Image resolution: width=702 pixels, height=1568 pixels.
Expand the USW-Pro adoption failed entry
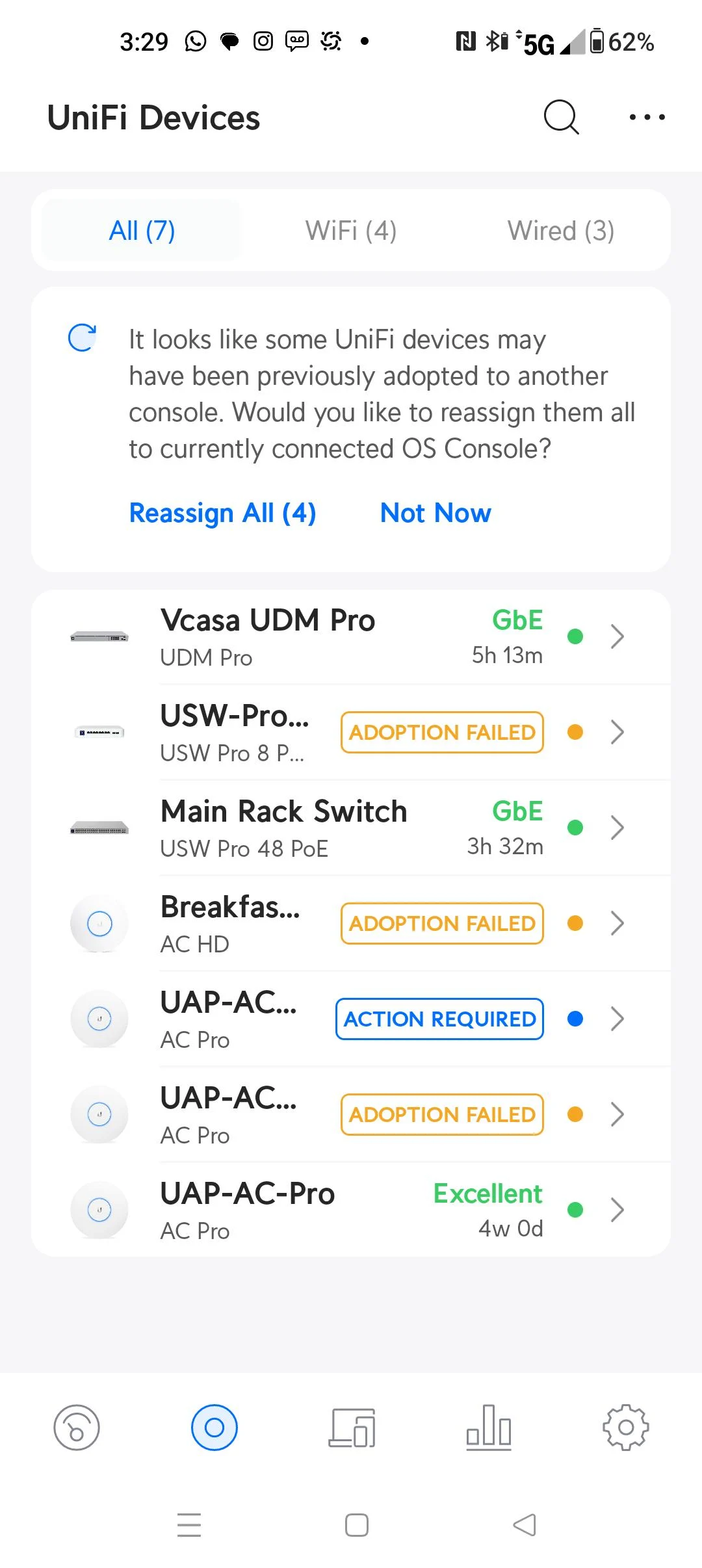pos(617,732)
